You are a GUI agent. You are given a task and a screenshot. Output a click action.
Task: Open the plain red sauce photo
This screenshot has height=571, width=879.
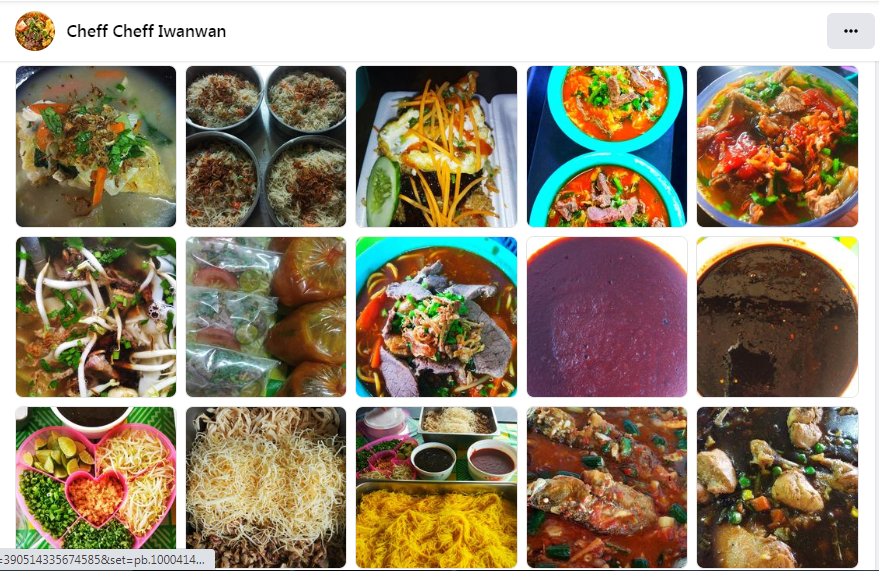pos(606,317)
